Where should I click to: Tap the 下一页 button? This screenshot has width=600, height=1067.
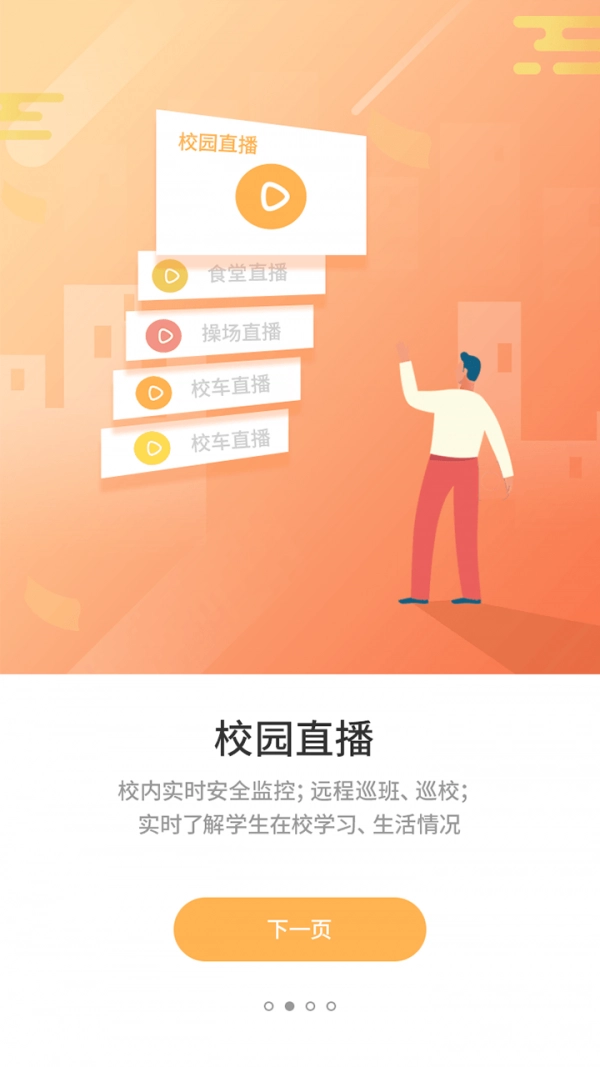point(300,929)
